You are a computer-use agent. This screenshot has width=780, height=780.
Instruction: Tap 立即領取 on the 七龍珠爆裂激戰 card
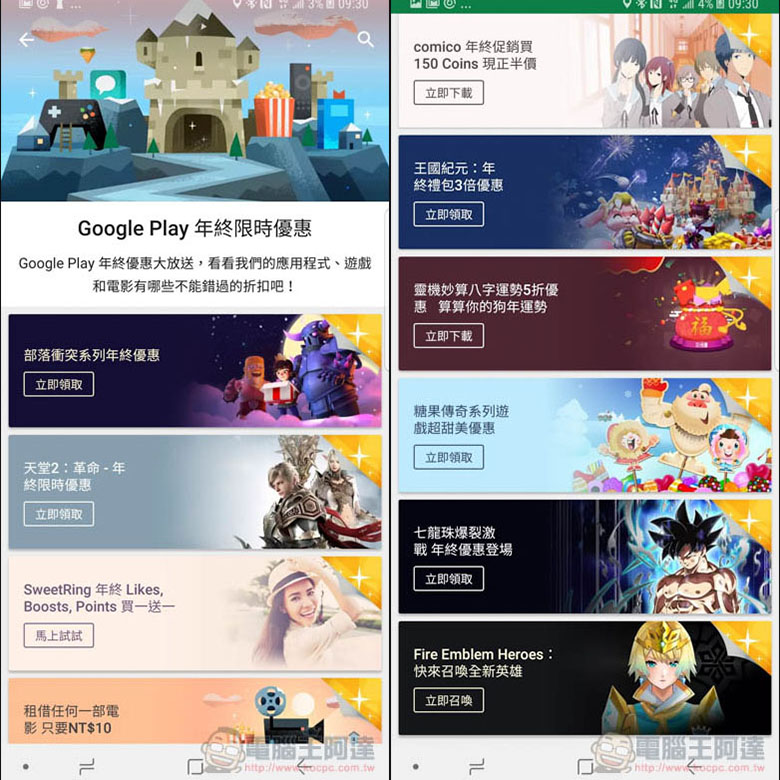(x=449, y=579)
